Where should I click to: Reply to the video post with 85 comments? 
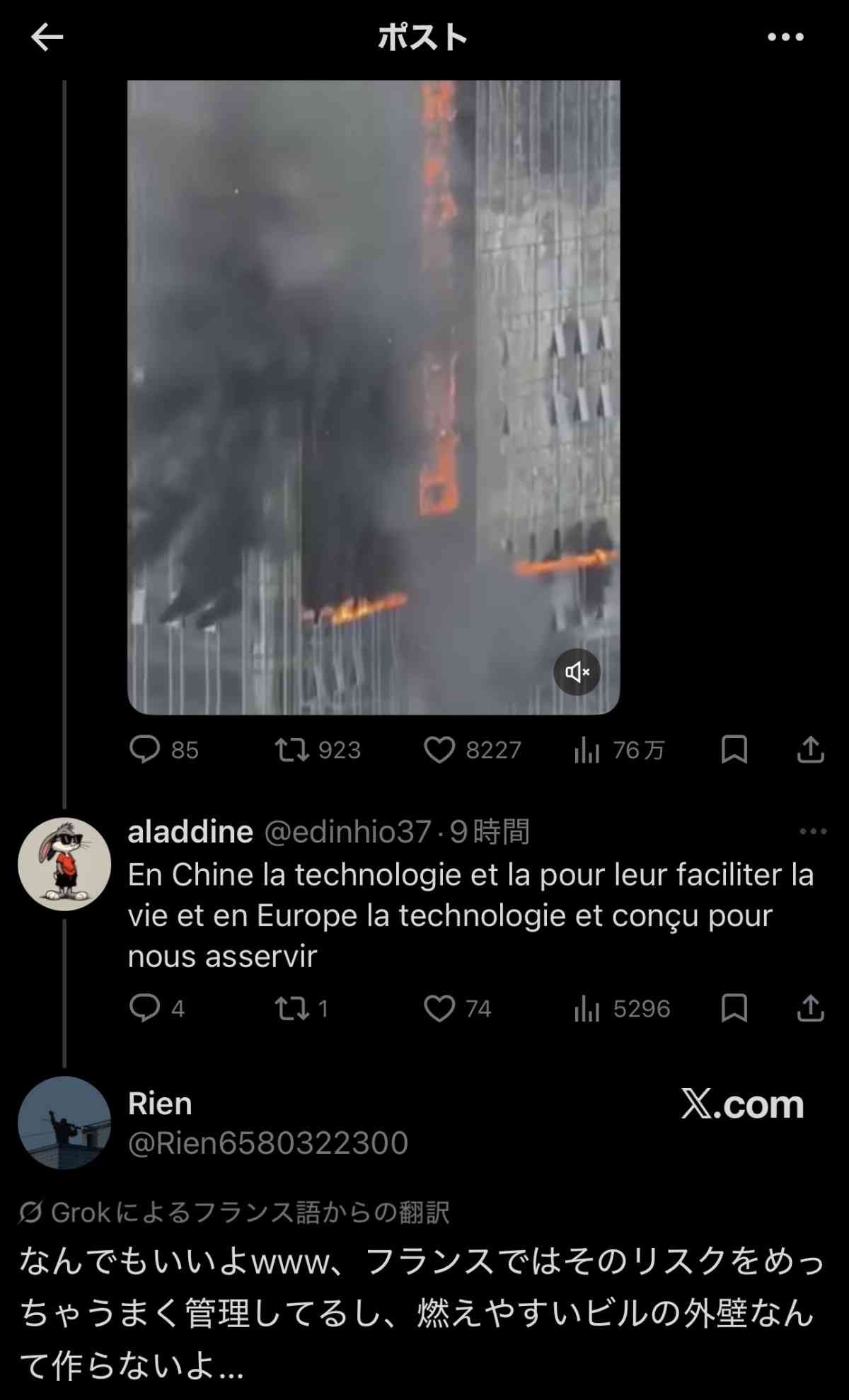145,749
